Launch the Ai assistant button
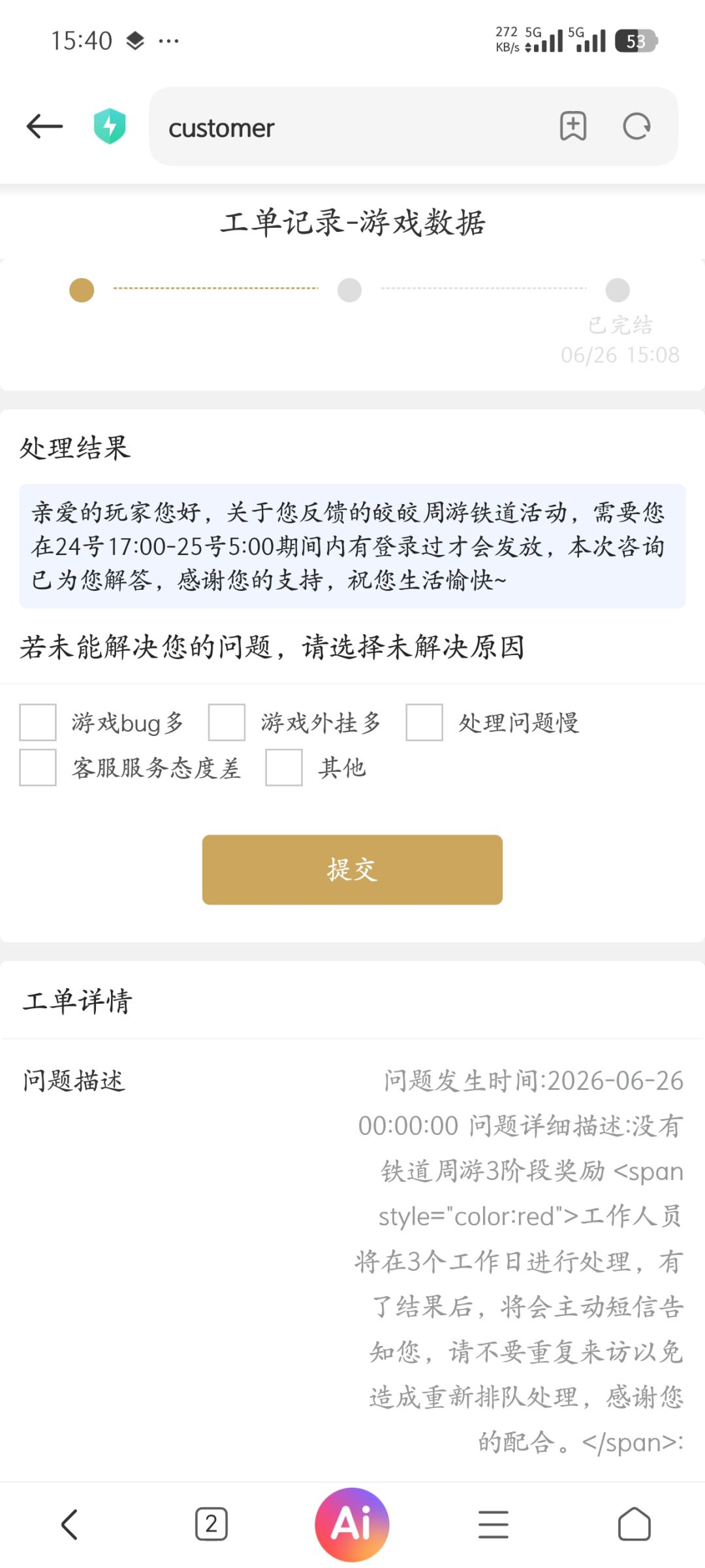This screenshot has height=1568, width=705. tap(352, 1525)
